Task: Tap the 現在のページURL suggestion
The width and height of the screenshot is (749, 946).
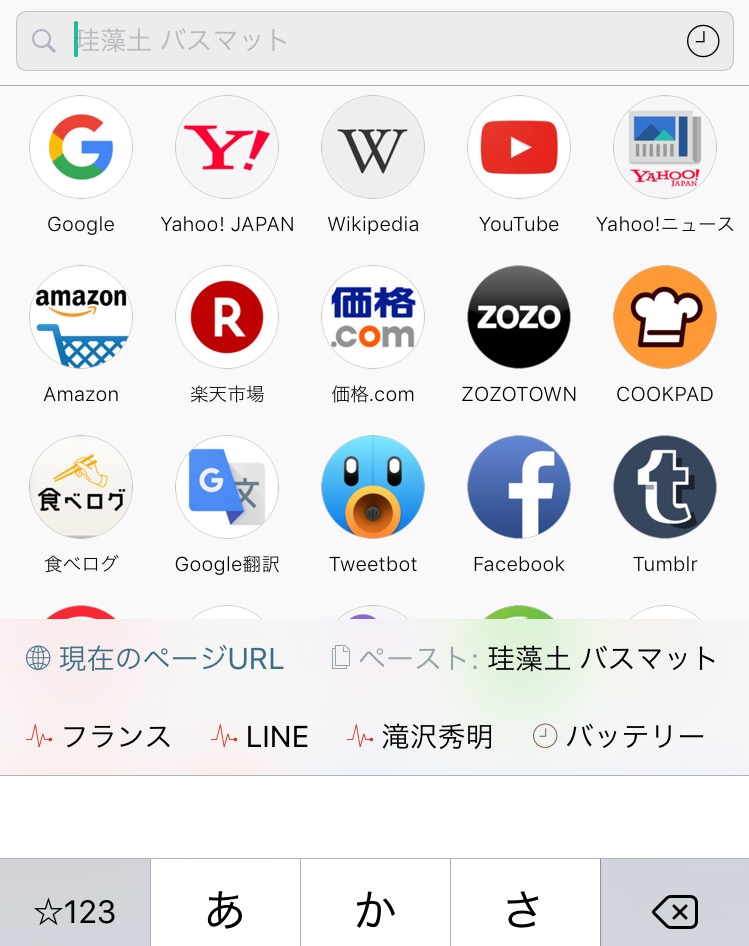Action: coord(153,658)
